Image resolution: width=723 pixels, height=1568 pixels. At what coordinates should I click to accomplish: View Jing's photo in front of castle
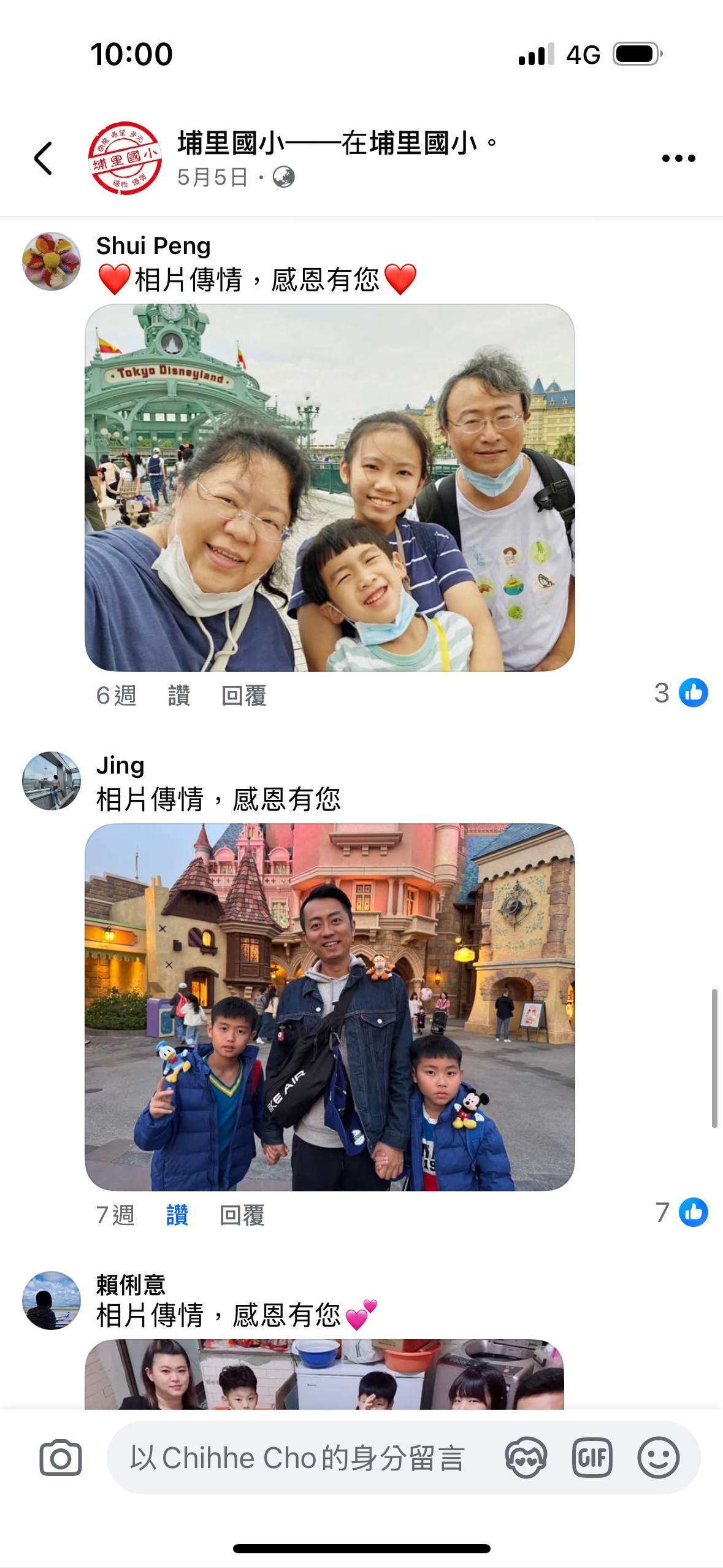coord(329,1007)
